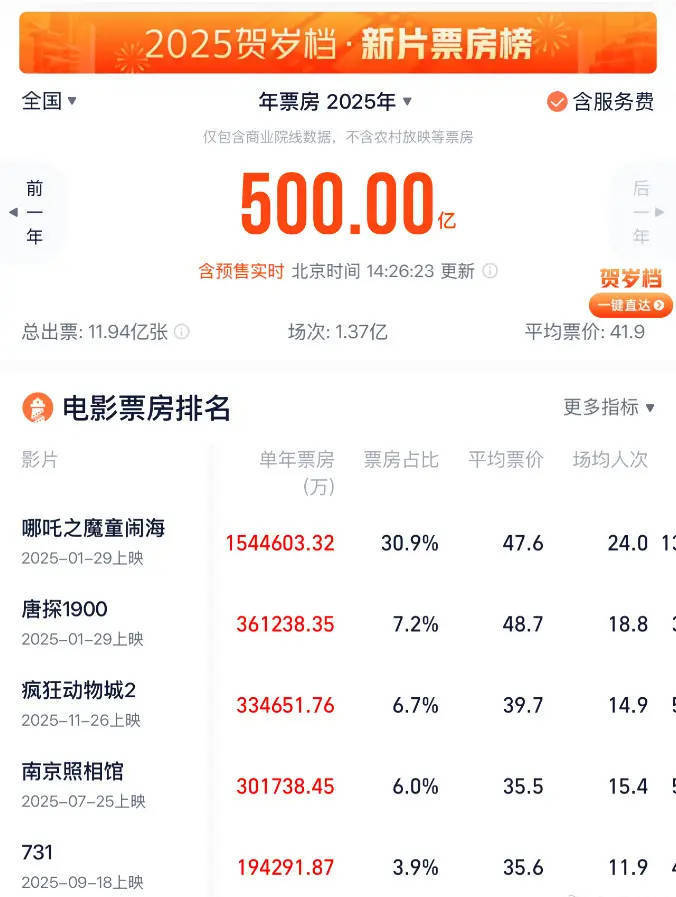Tap the info icon beside the update time

click(x=490, y=271)
